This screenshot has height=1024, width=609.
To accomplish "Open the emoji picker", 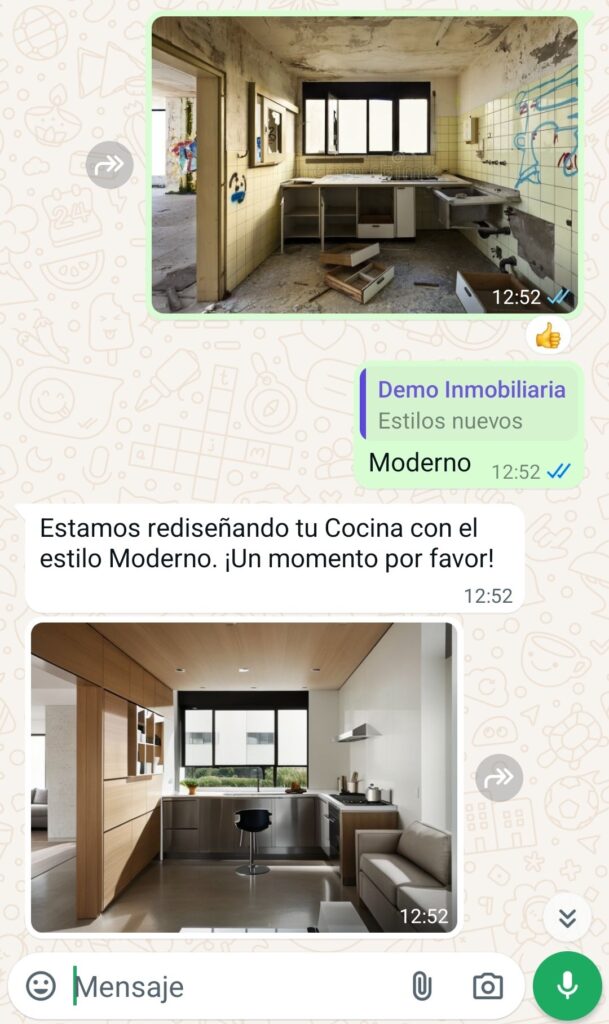I will [41, 986].
